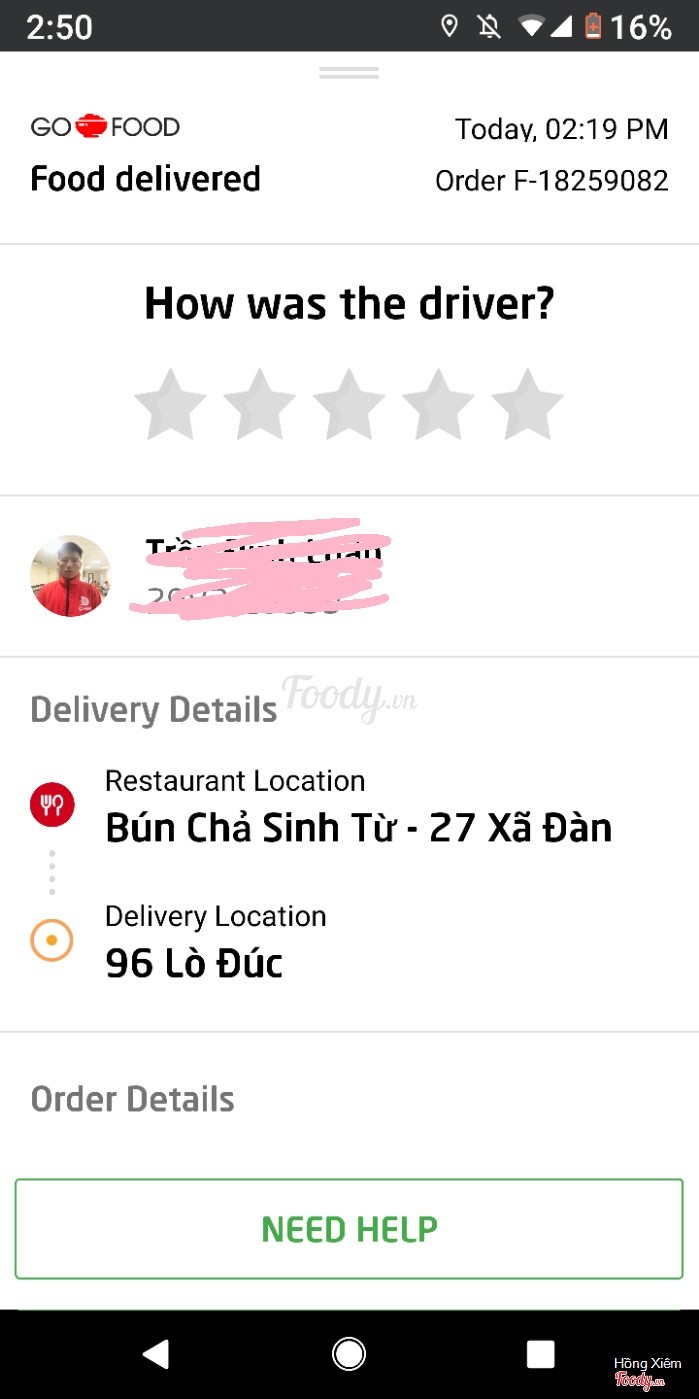This screenshot has height=1399, width=699.
Task: Give the driver three stars
Action: pos(349,405)
